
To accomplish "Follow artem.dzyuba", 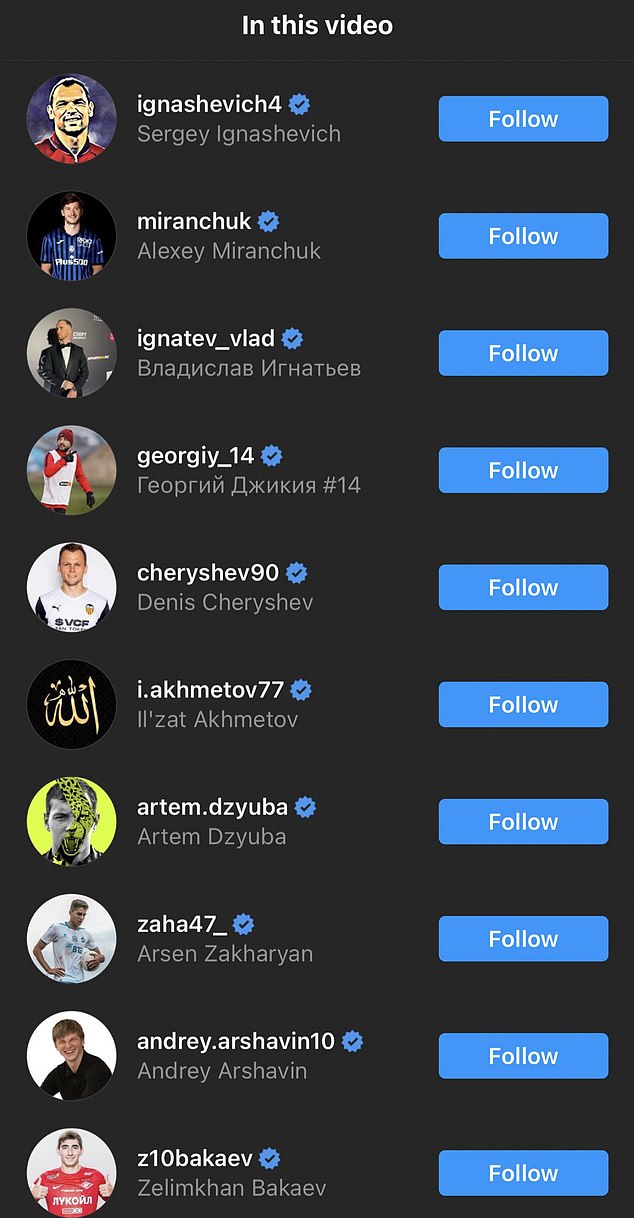I will (x=523, y=821).
